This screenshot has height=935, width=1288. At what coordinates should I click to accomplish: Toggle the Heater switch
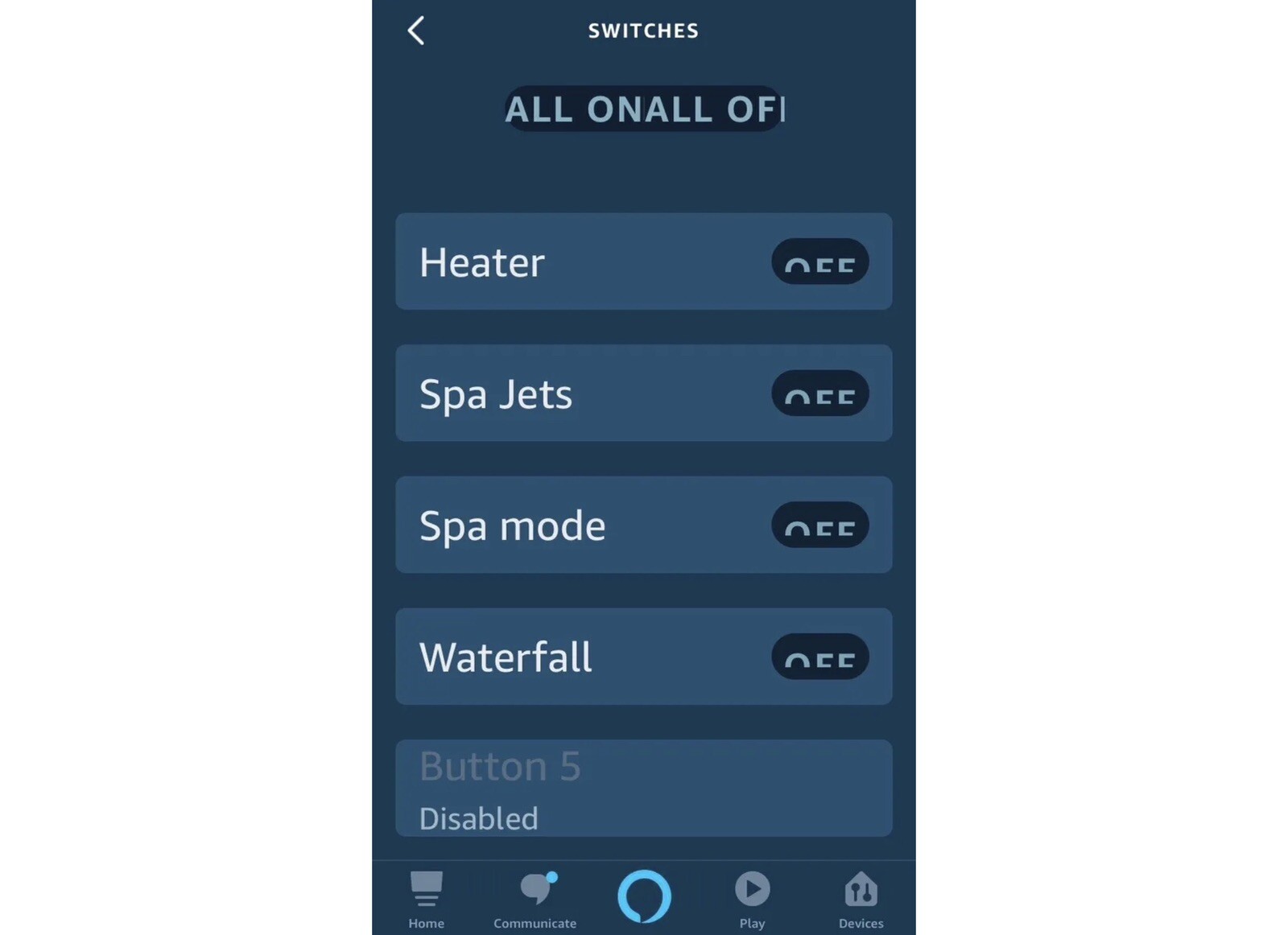tap(819, 262)
